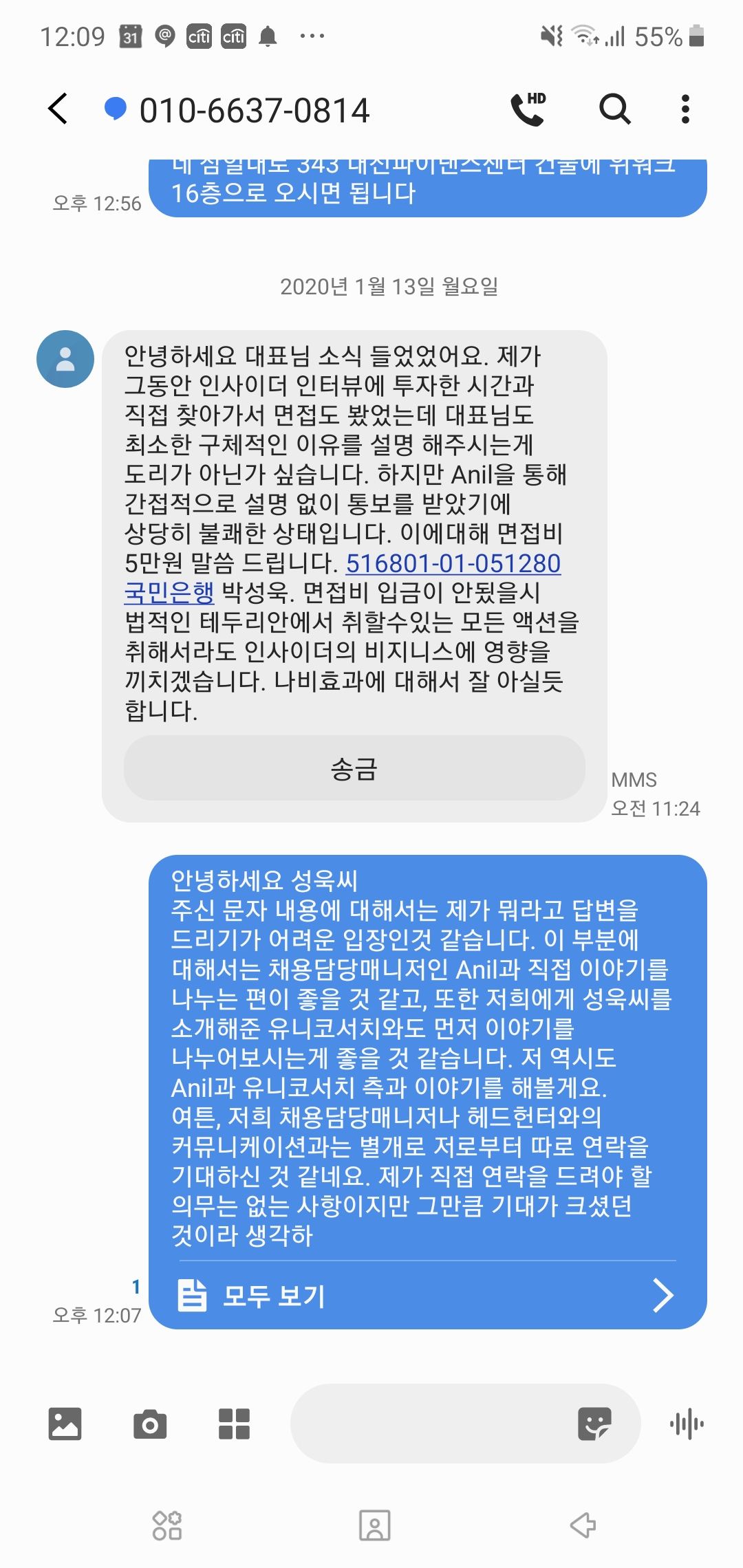Open the sender's contact avatar

[x=65, y=359]
